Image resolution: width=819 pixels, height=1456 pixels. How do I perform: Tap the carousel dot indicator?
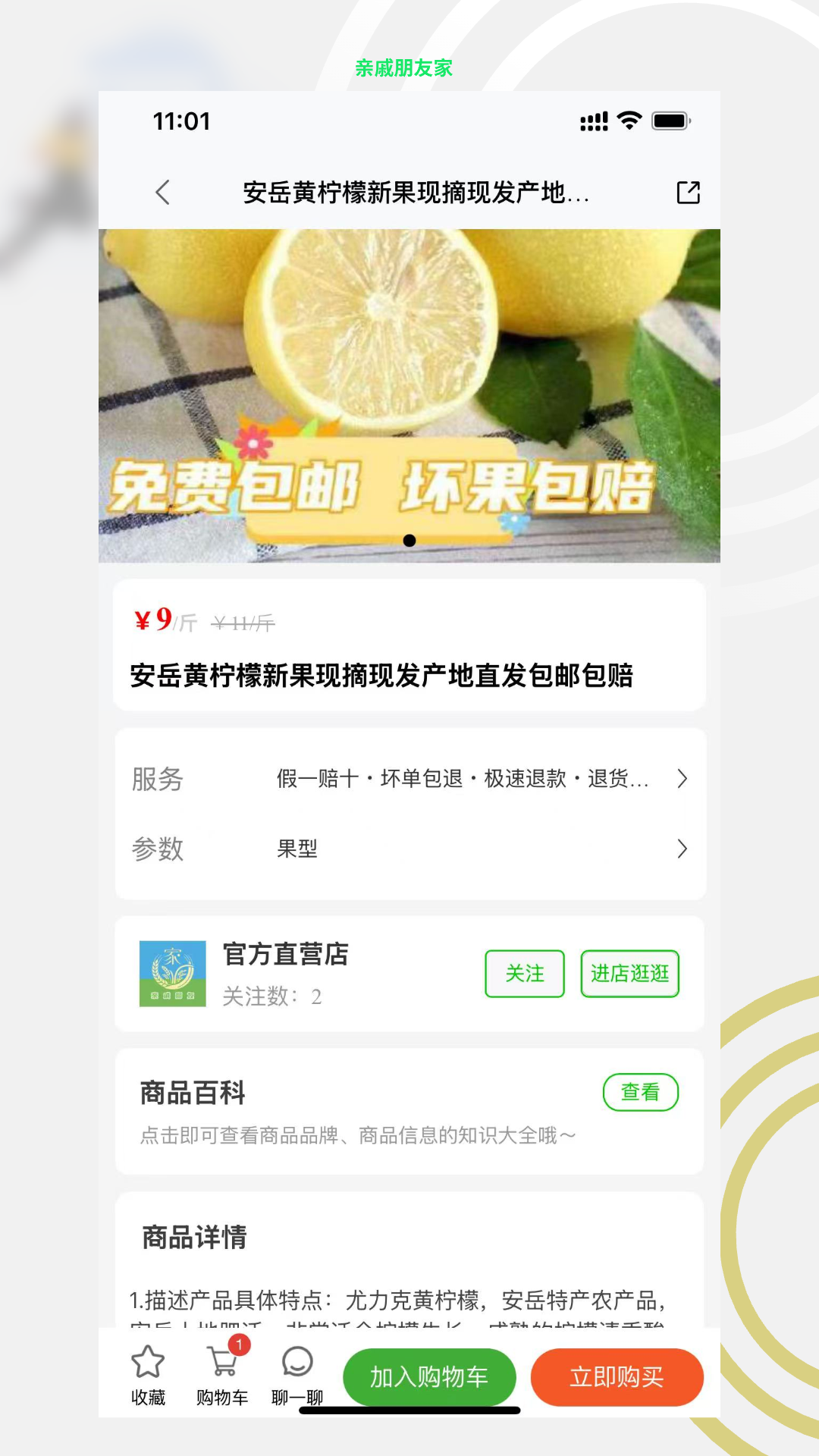pos(409,540)
